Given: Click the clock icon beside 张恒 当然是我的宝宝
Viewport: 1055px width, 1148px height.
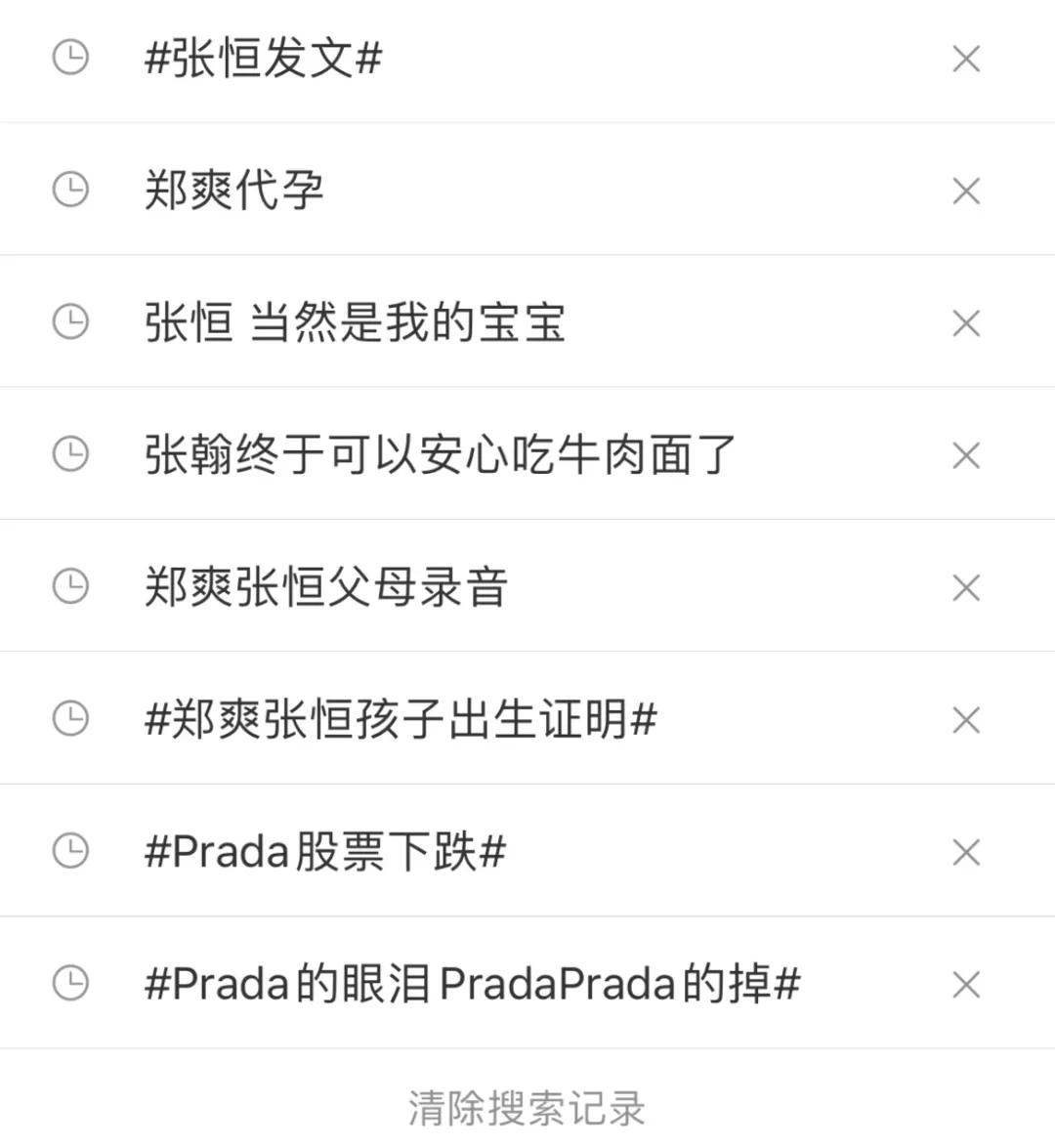Looking at the screenshot, I should coord(69,322).
